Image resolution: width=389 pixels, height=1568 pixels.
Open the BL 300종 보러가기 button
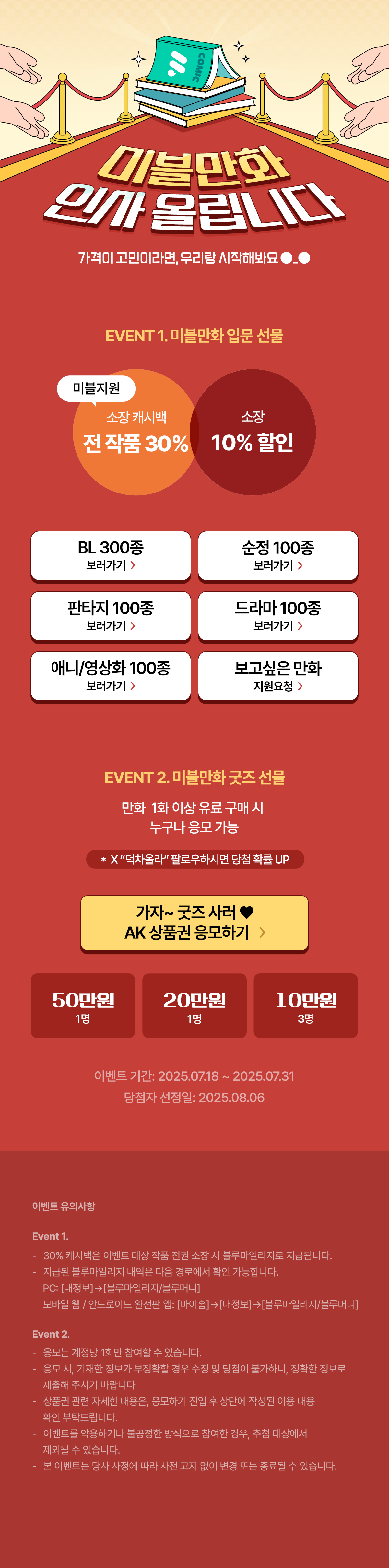click(x=110, y=555)
